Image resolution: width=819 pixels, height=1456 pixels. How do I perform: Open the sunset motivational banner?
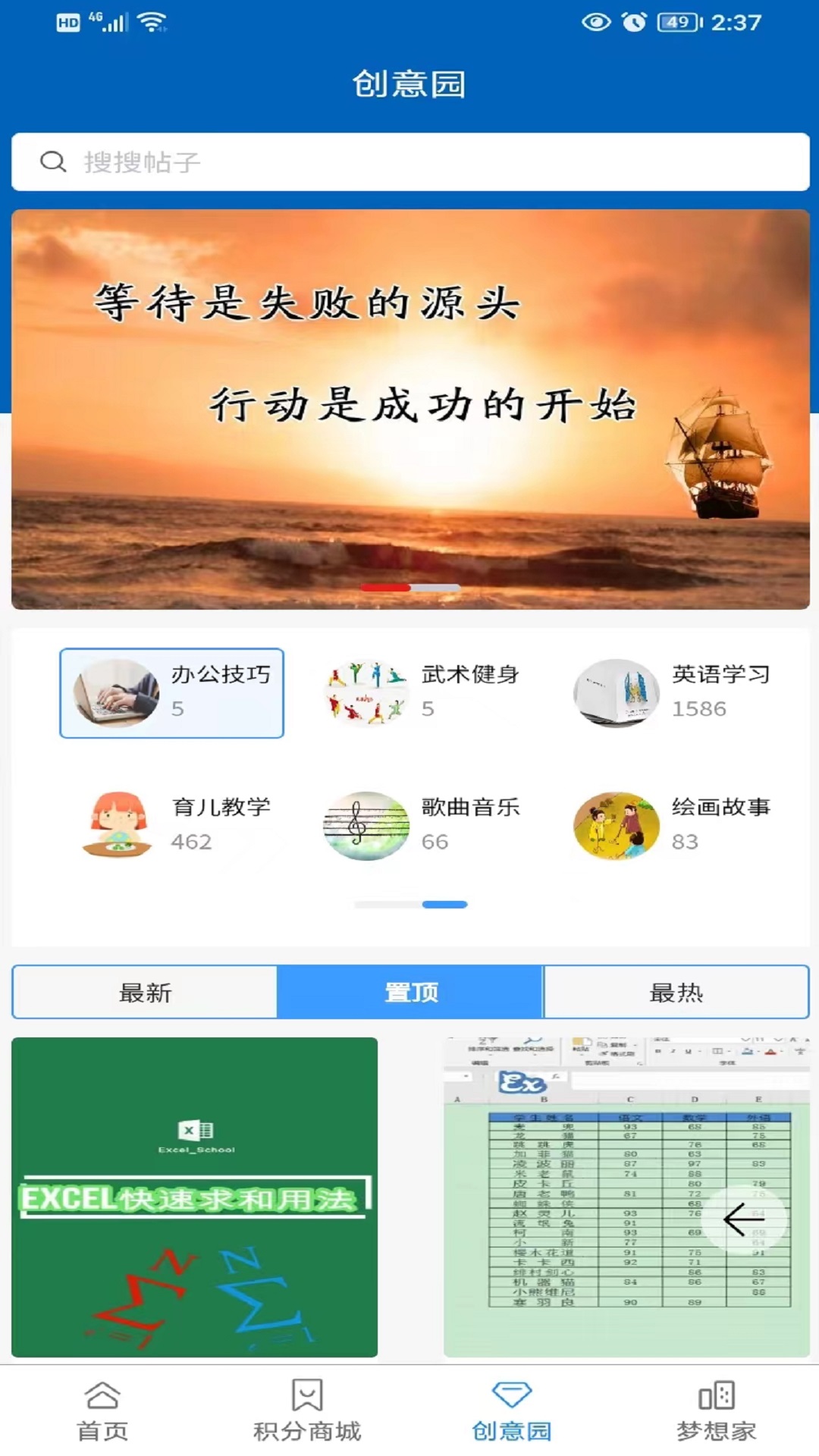point(409,409)
